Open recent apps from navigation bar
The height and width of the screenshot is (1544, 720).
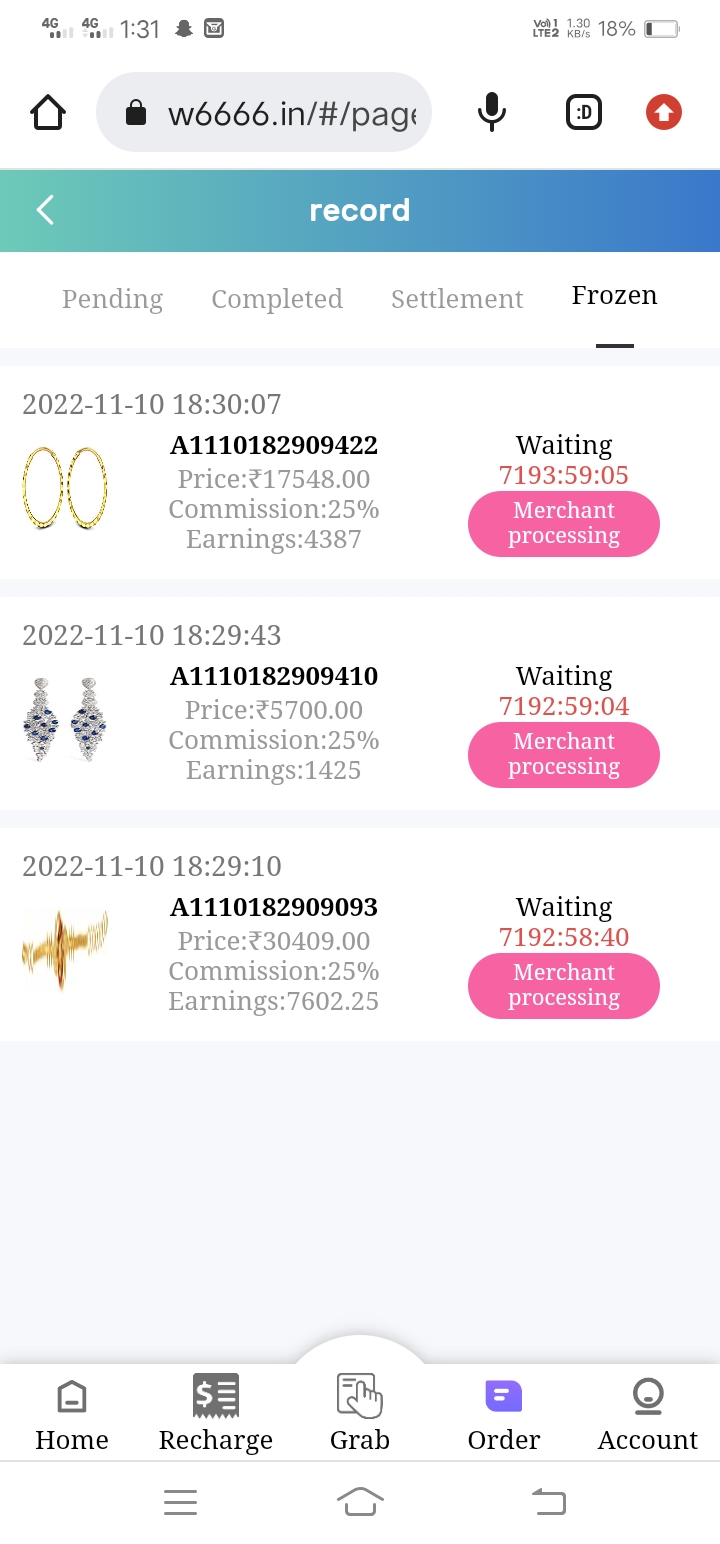[x=180, y=1501]
